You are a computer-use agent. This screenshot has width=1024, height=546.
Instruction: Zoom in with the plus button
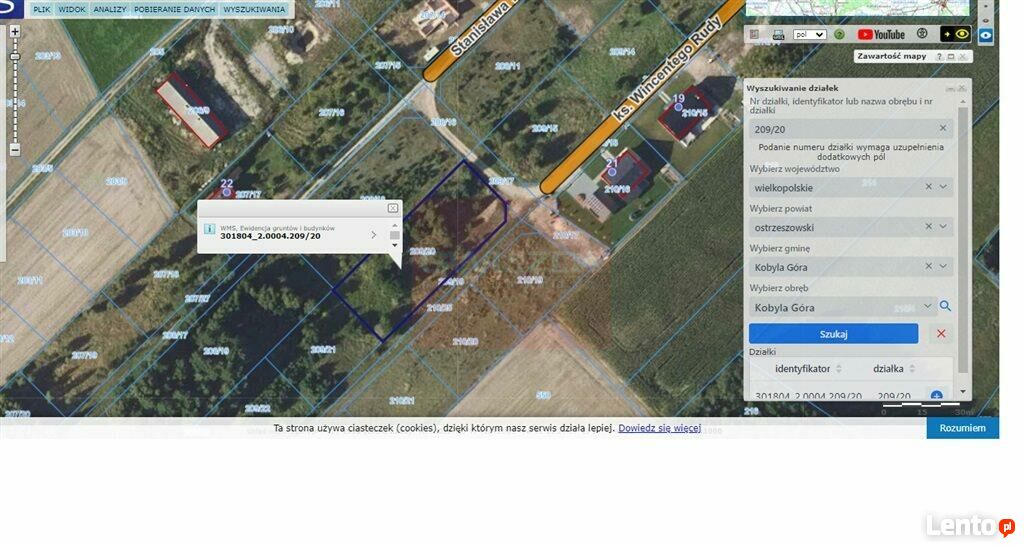point(15,32)
